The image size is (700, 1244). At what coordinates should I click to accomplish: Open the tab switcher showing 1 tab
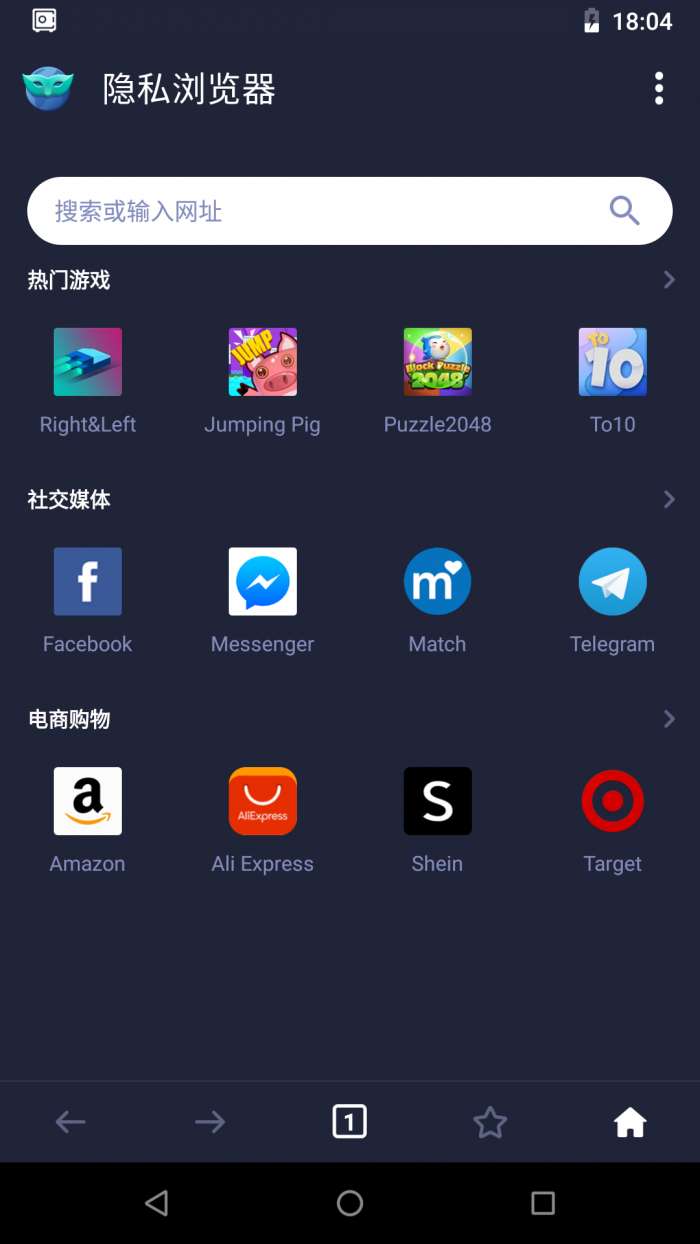click(350, 1122)
